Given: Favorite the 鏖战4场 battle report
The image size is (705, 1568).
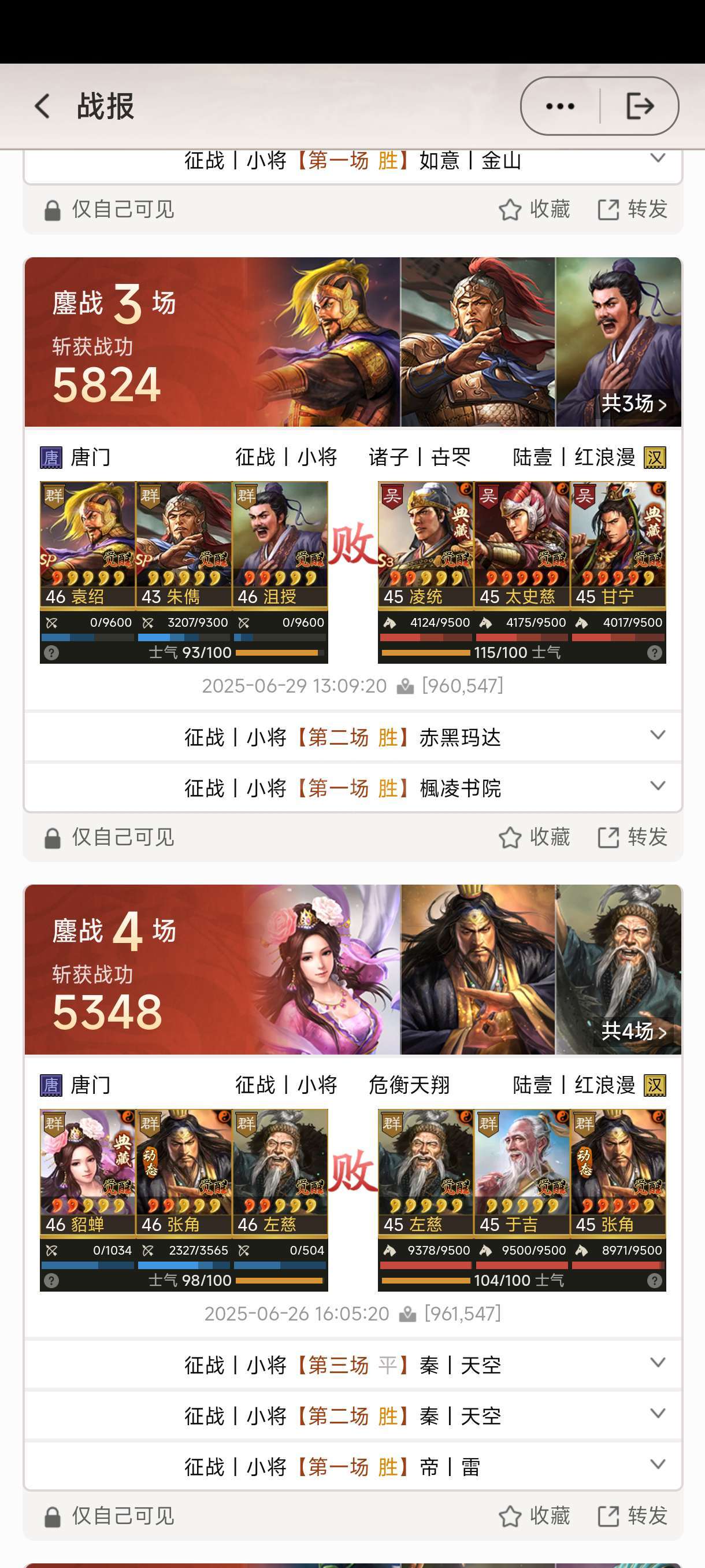Looking at the screenshot, I should 534,1515.
